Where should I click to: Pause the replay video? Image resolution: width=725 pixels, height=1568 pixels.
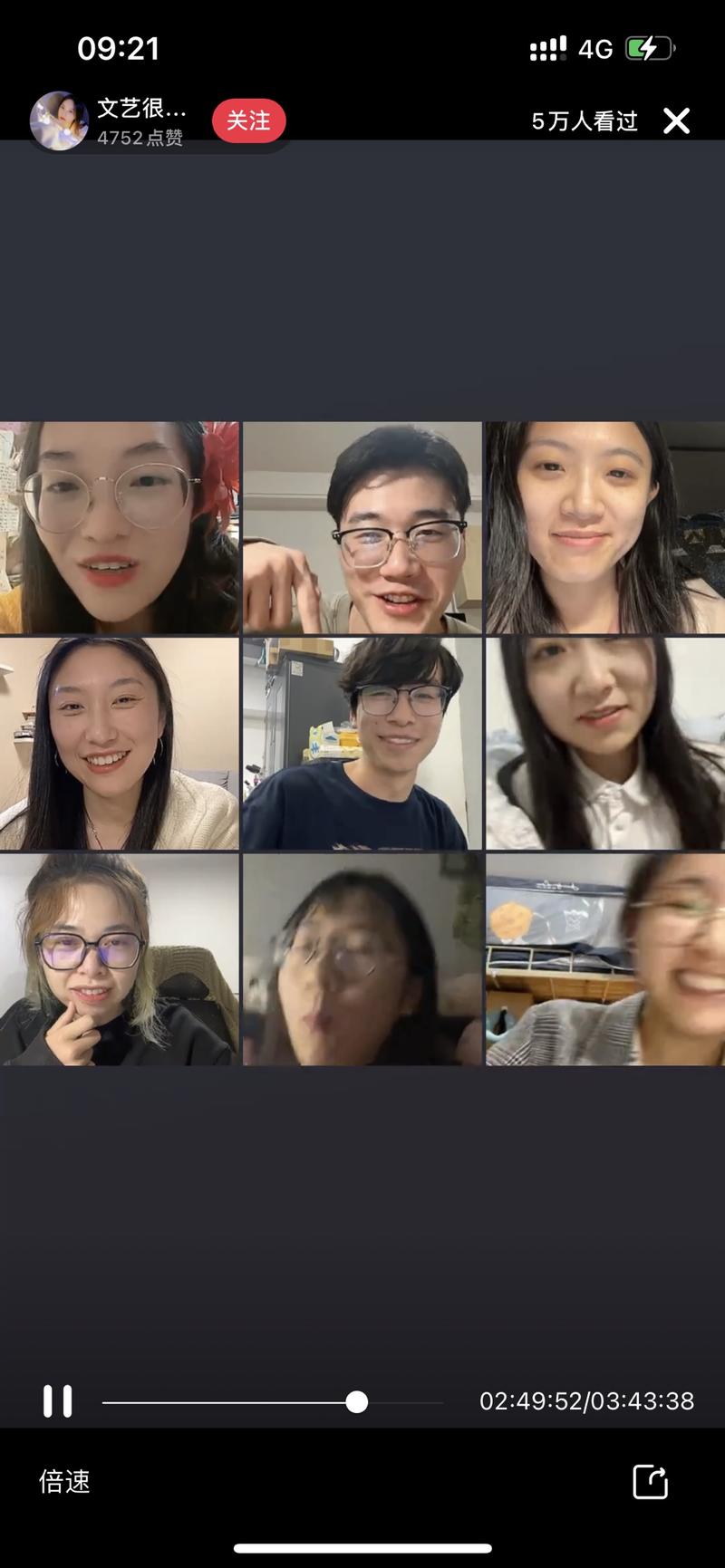[x=58, y=1401]
